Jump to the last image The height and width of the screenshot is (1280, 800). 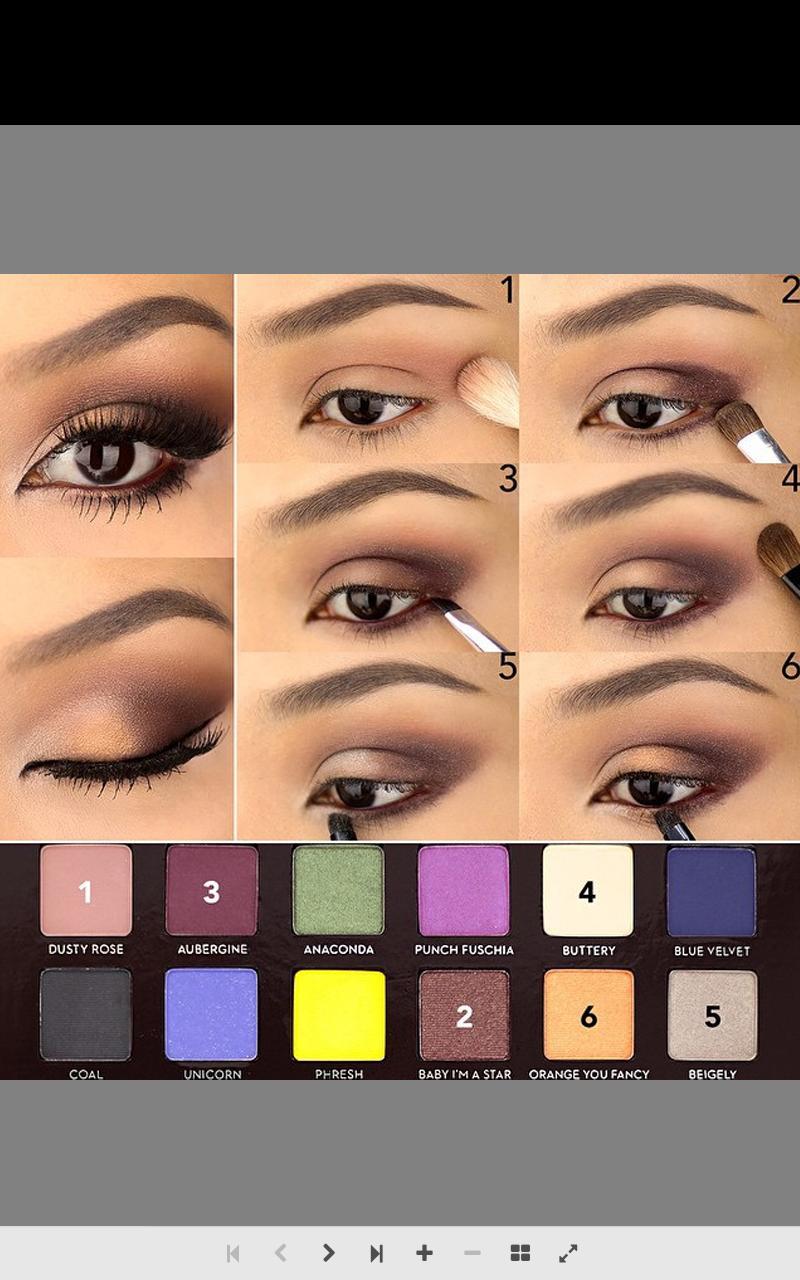[x=376, y=1253]
